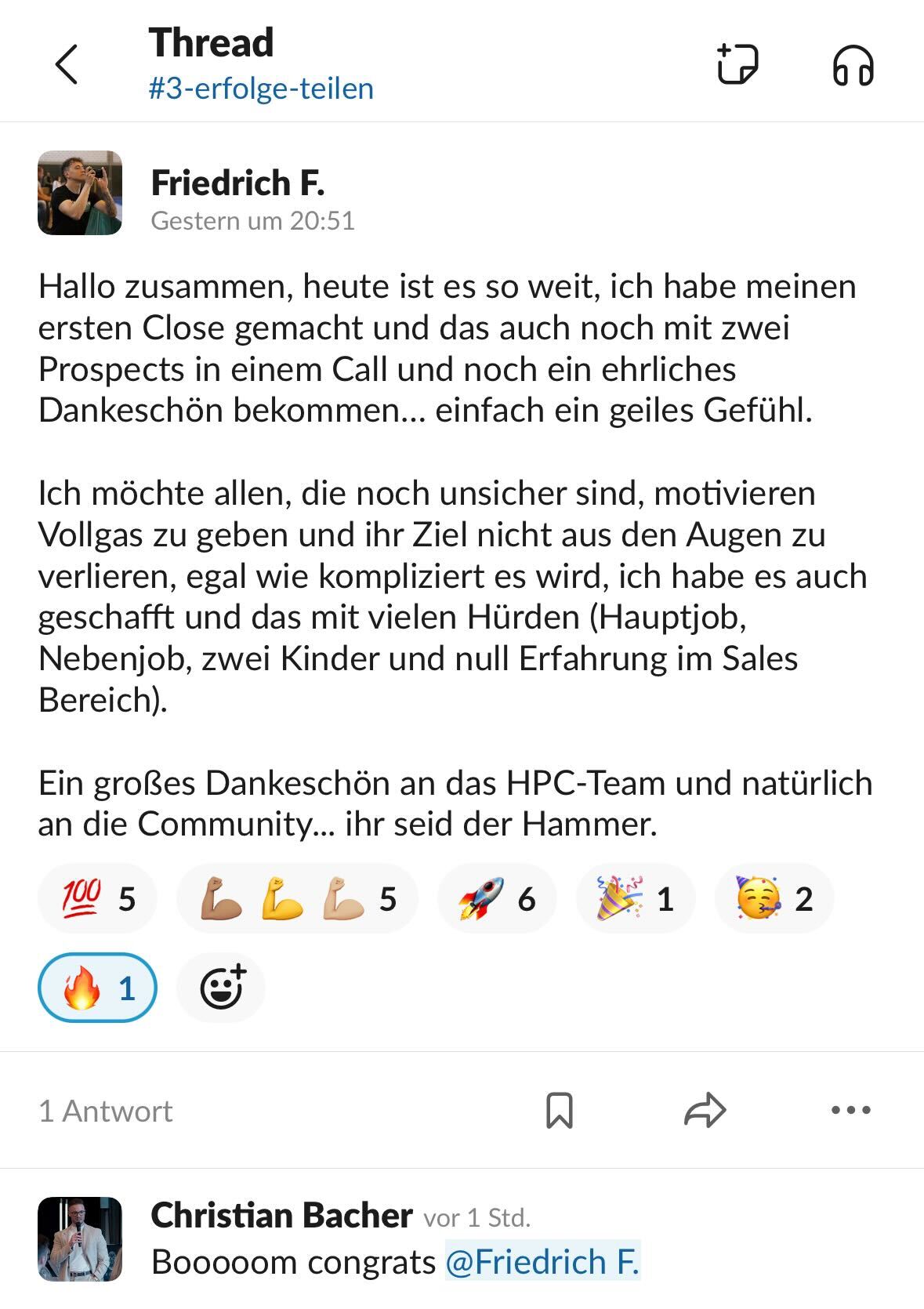The height and width of the screenshot is (1309, 924).
Task: React with the flexed biceps emoji
Action: tap(297, 898)
